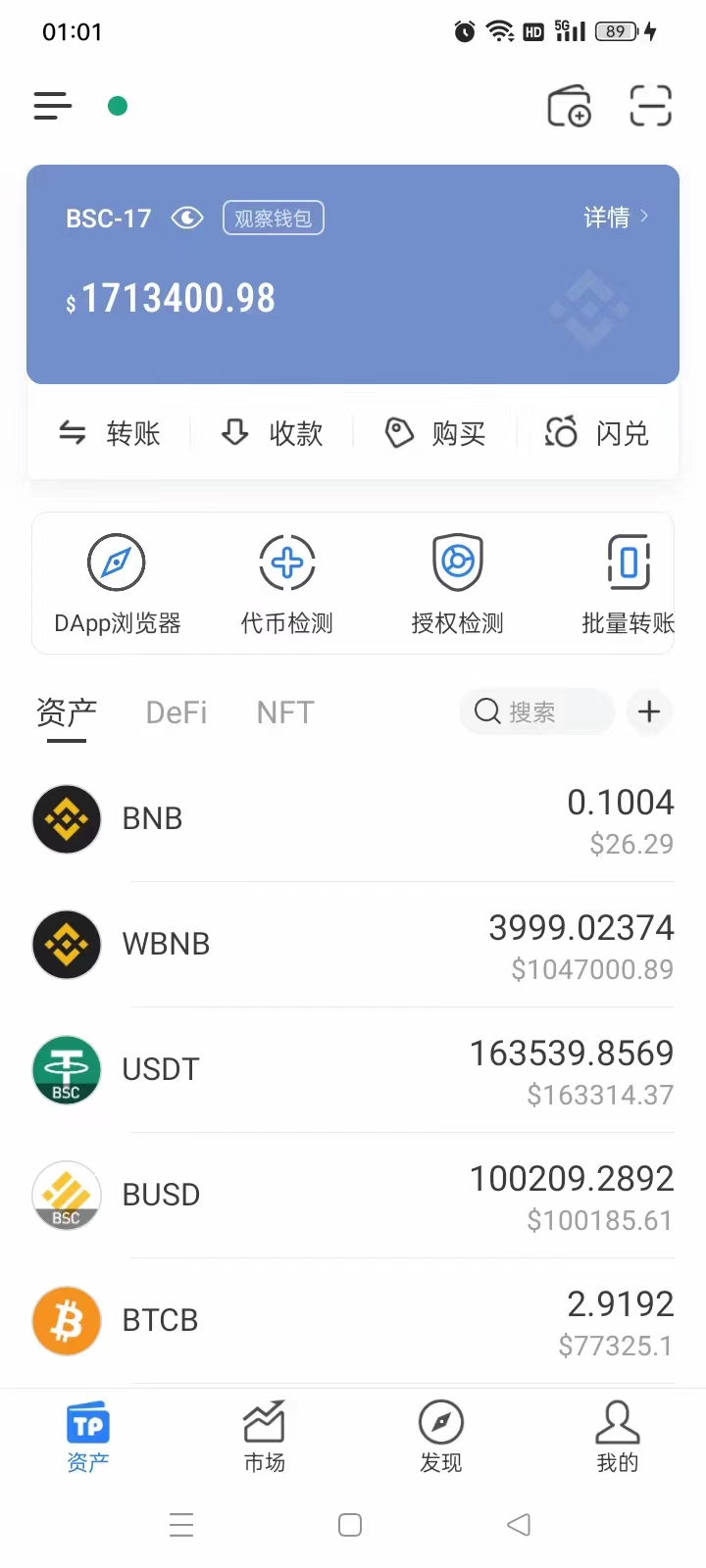View wallet details (详情)
Viewport: 706px width, 1568px height.
coord(616,217)
